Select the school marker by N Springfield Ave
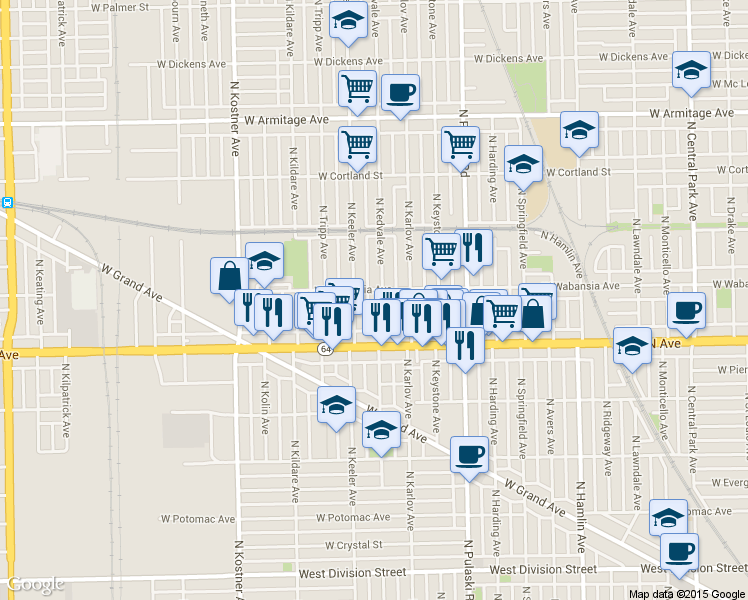This screenshot has width=748, height=600. coord(523,164)
